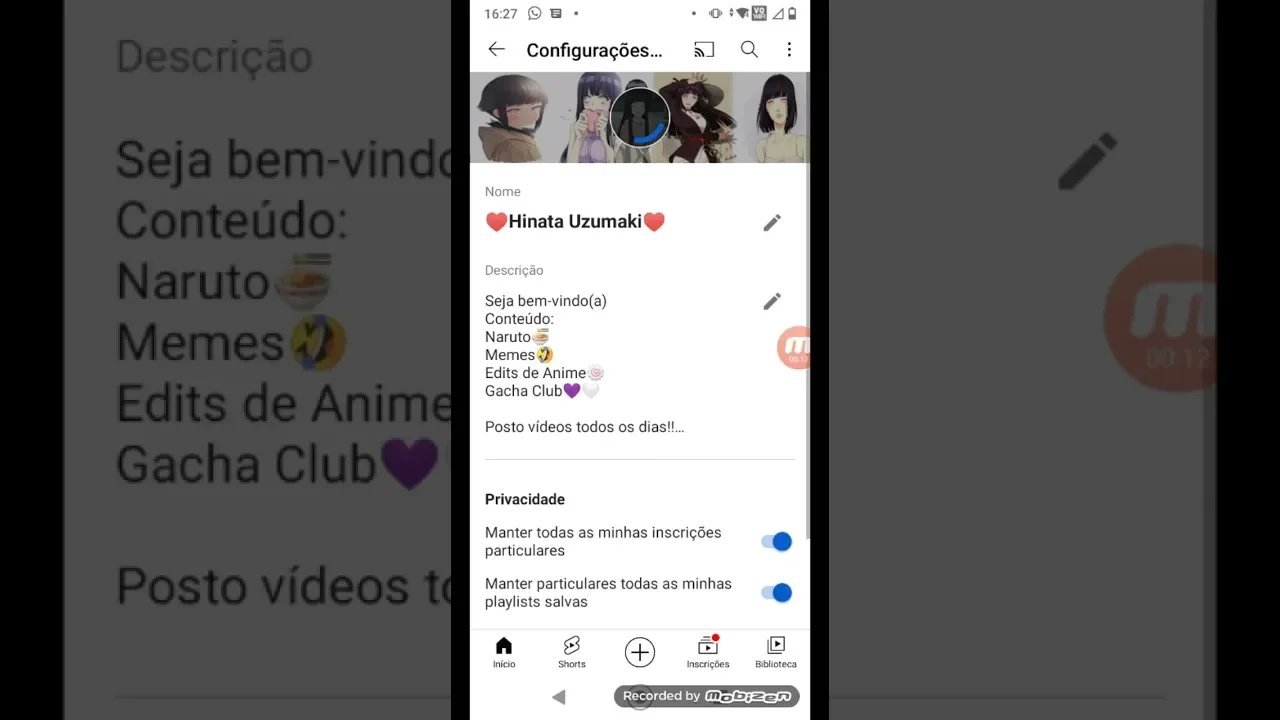Switch to the Início tab

tap(504, 652)
